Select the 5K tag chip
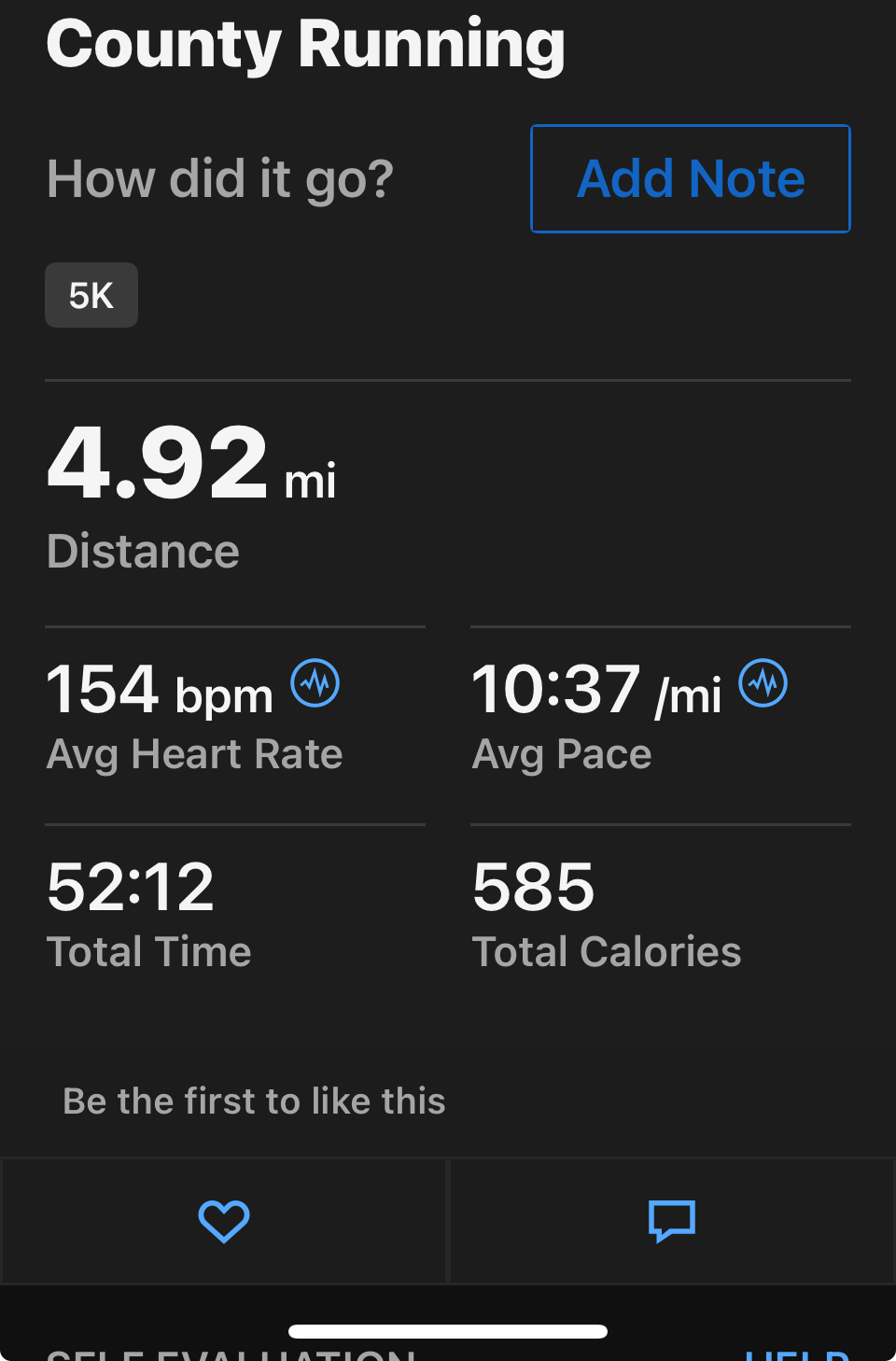 coord(91,296)
